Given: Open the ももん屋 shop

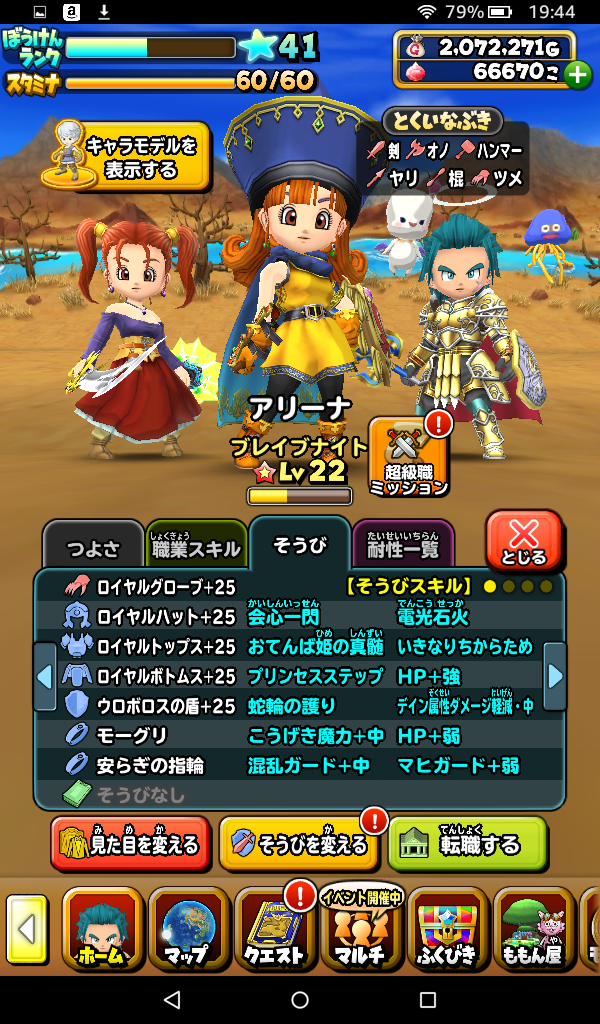Looking at the screenshot, I should tap(532, 929).
